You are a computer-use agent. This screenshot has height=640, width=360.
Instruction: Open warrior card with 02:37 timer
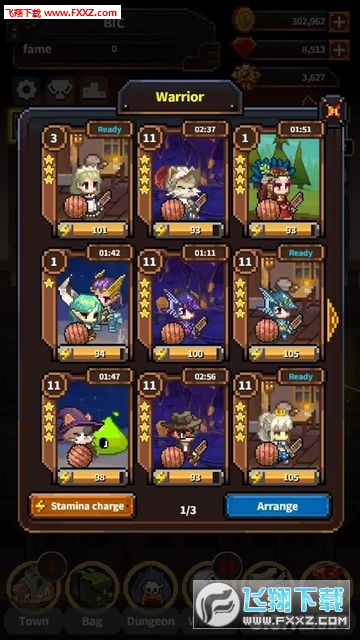(x=183, y=180)
